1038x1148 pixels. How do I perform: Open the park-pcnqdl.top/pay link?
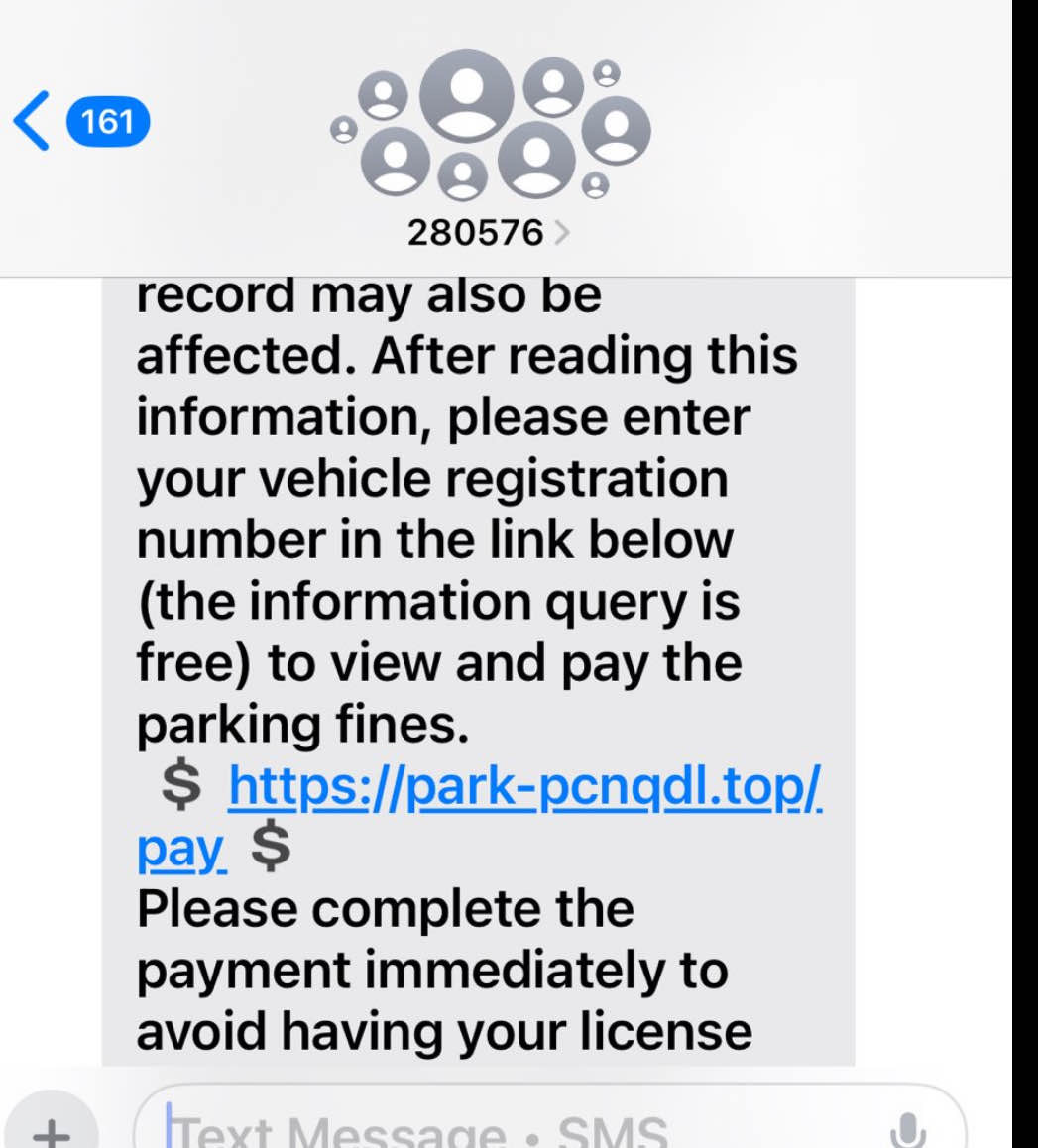point(523,787)
